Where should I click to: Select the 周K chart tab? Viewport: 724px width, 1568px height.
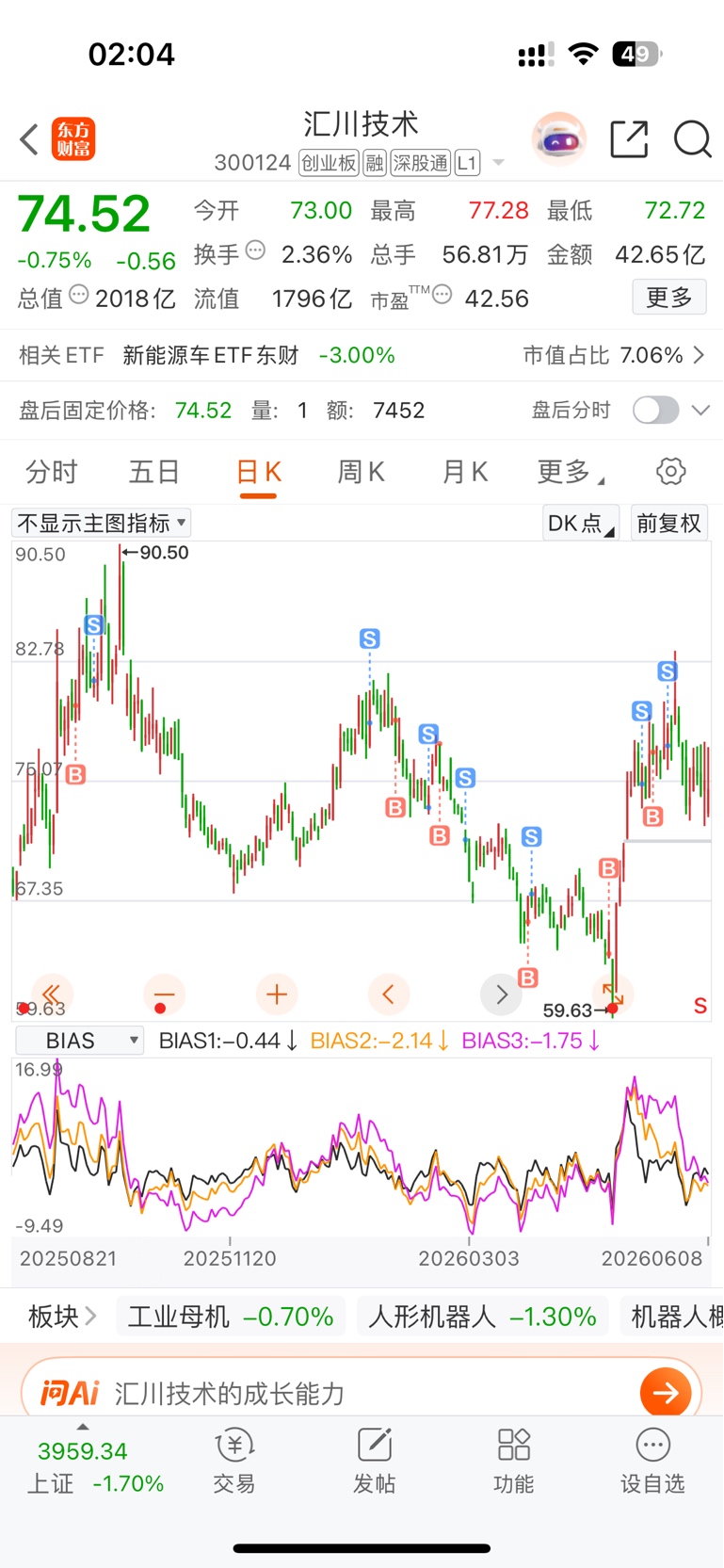tap(362, 471)
